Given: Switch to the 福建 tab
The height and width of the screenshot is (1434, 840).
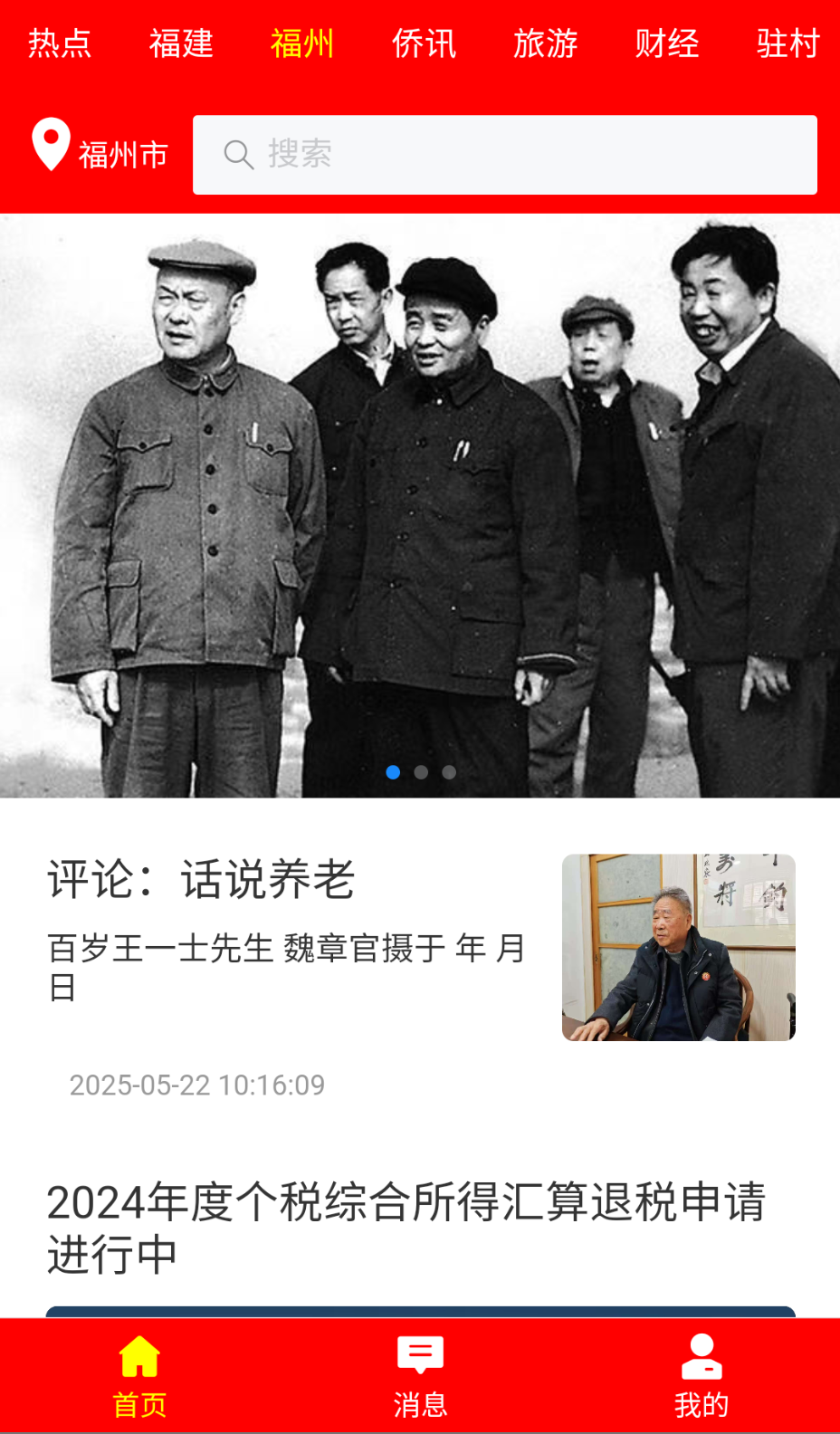Looking at the screenshot, I should tap(181, 43).
